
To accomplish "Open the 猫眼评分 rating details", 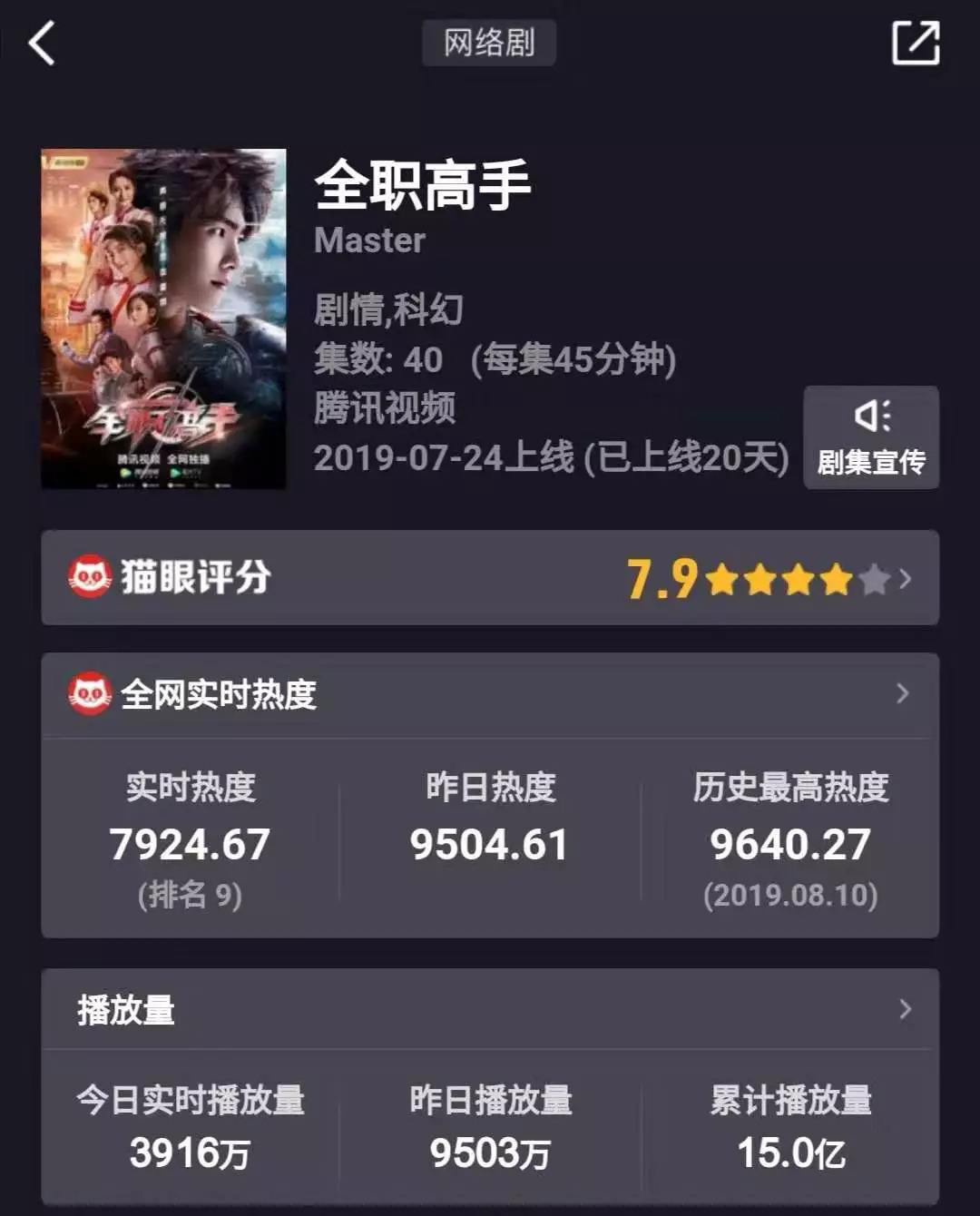I will (x=490, y=578).
